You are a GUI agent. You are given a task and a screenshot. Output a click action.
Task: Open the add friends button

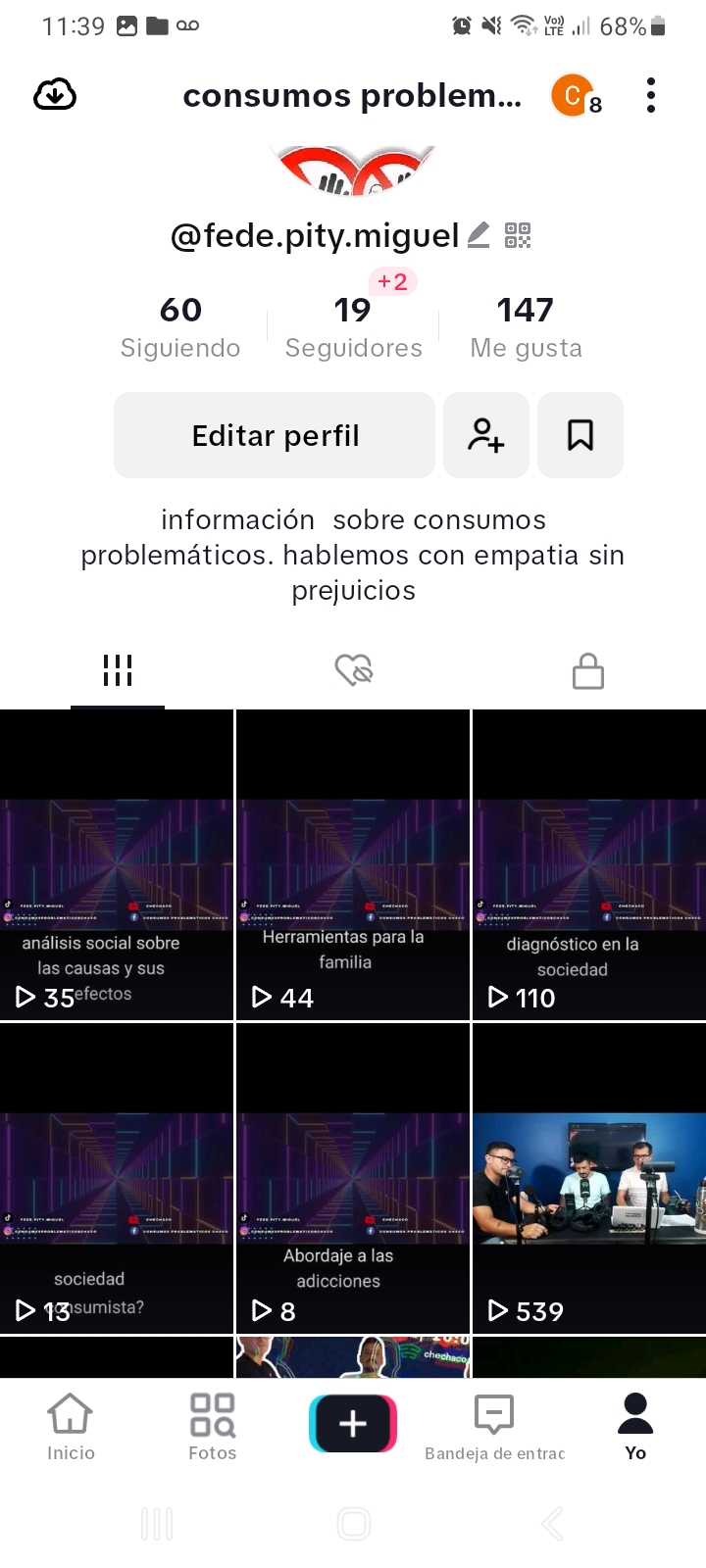pos(486,435)
